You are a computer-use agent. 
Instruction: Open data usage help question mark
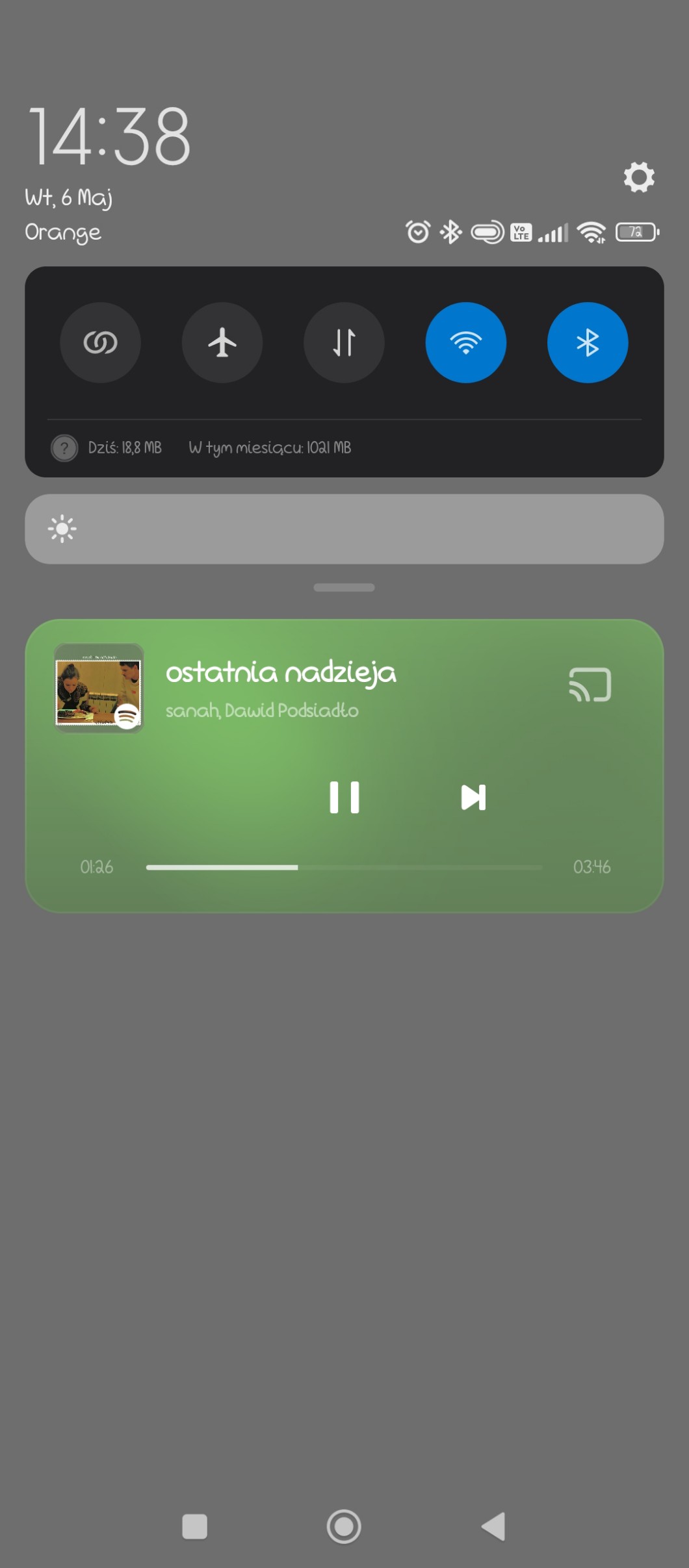(64, 448)
